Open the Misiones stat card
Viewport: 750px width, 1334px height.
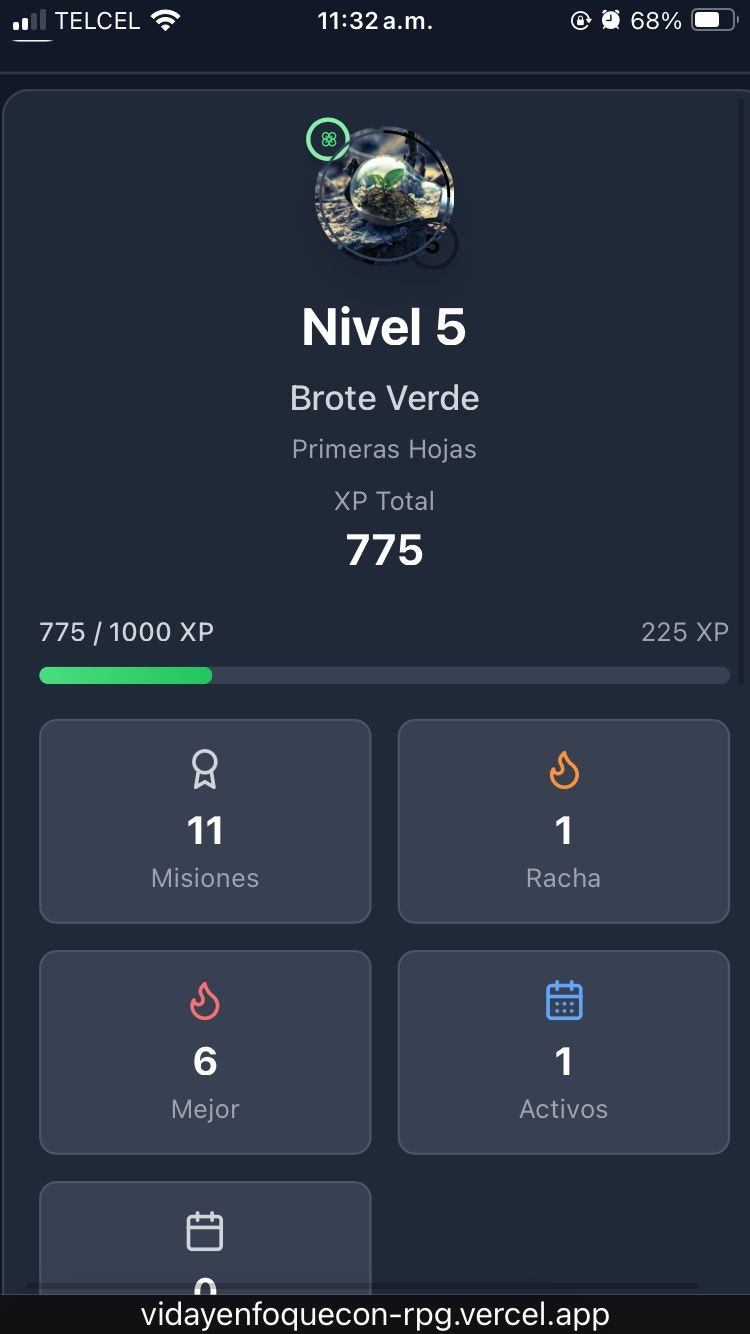pos(205,821)
